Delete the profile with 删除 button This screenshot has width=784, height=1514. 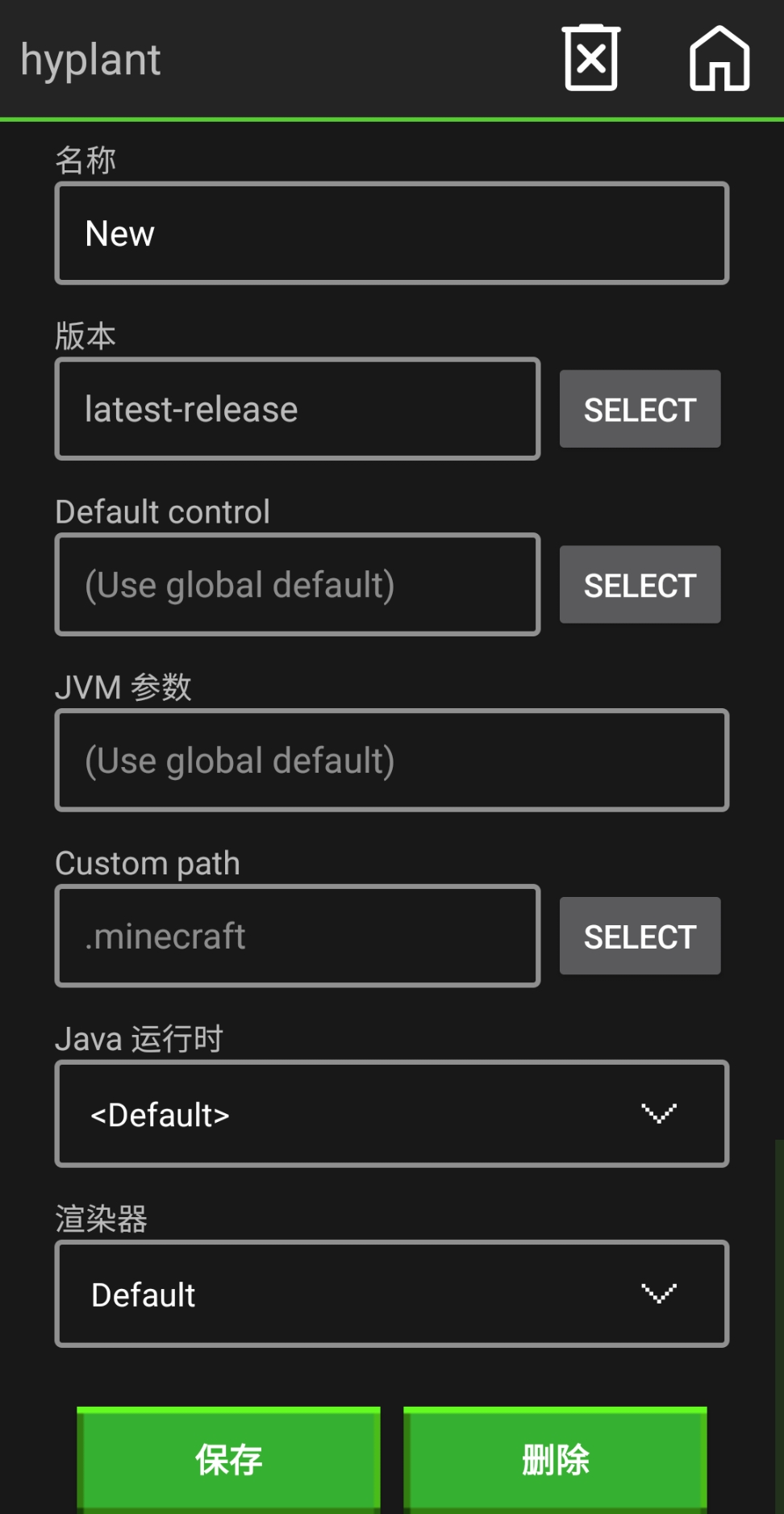pyautogui.click(x=555, y=1458)
